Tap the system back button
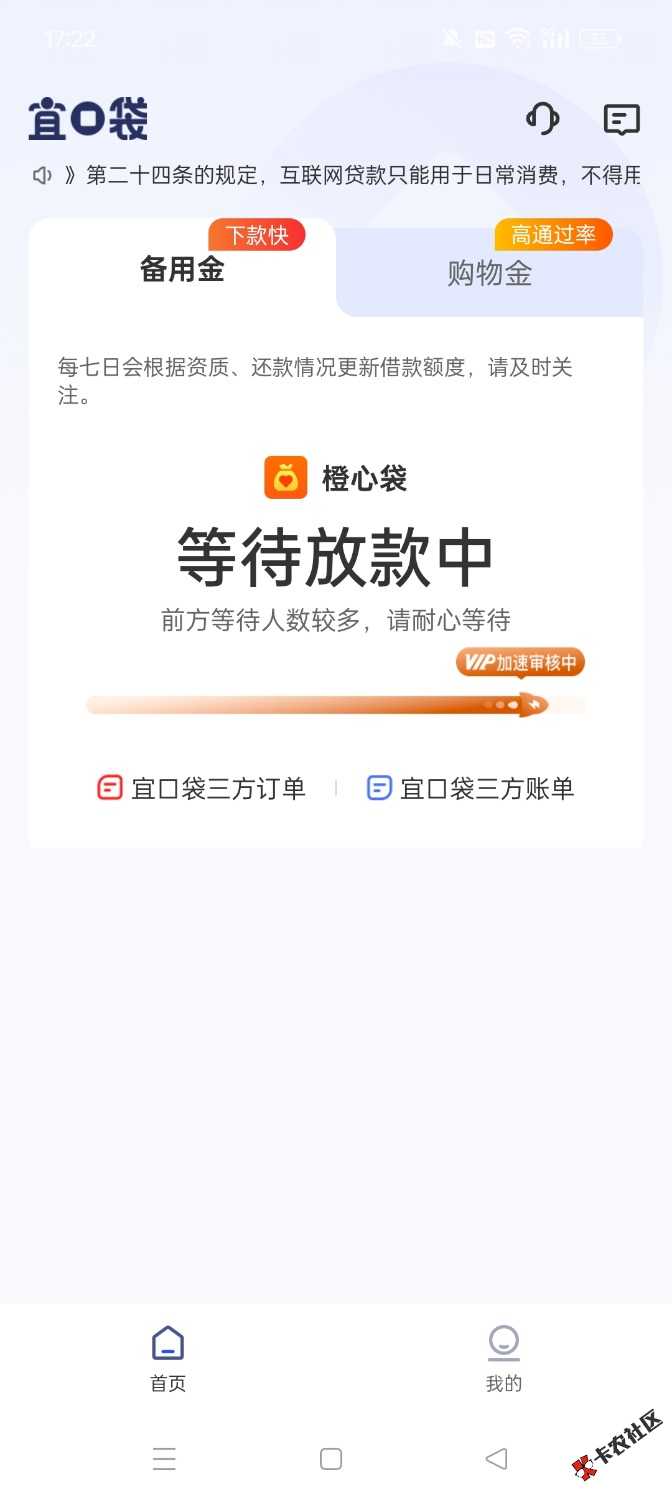The image size is (672, 1500). pos(496,1459)
